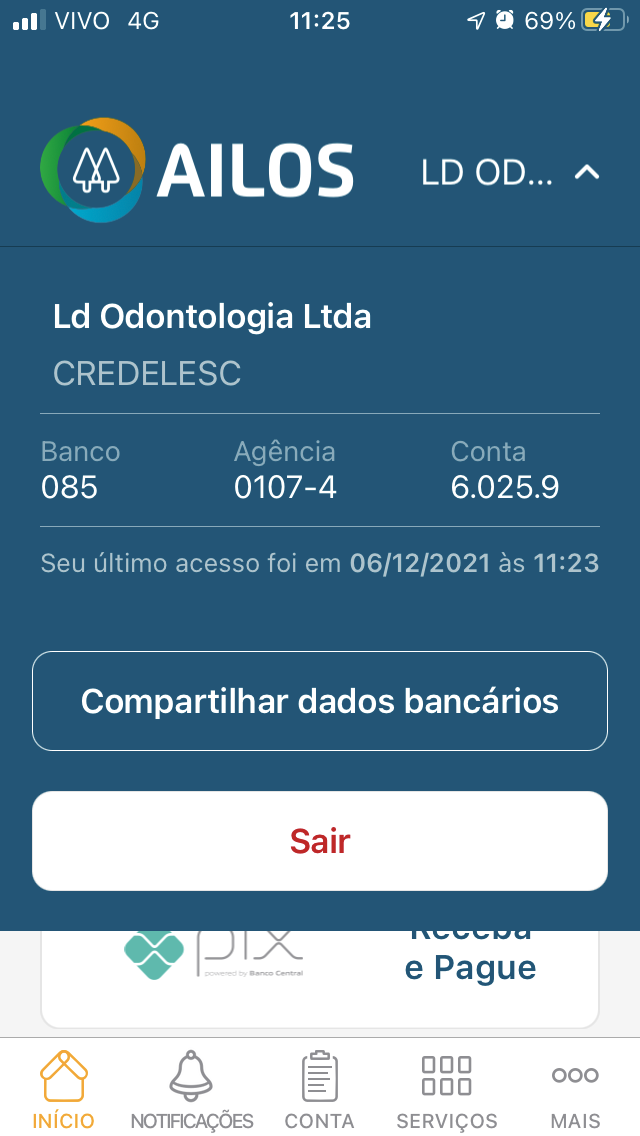Open the Notificações tab
This screenshot has height=1136, width=640.
click(191, 1089)
